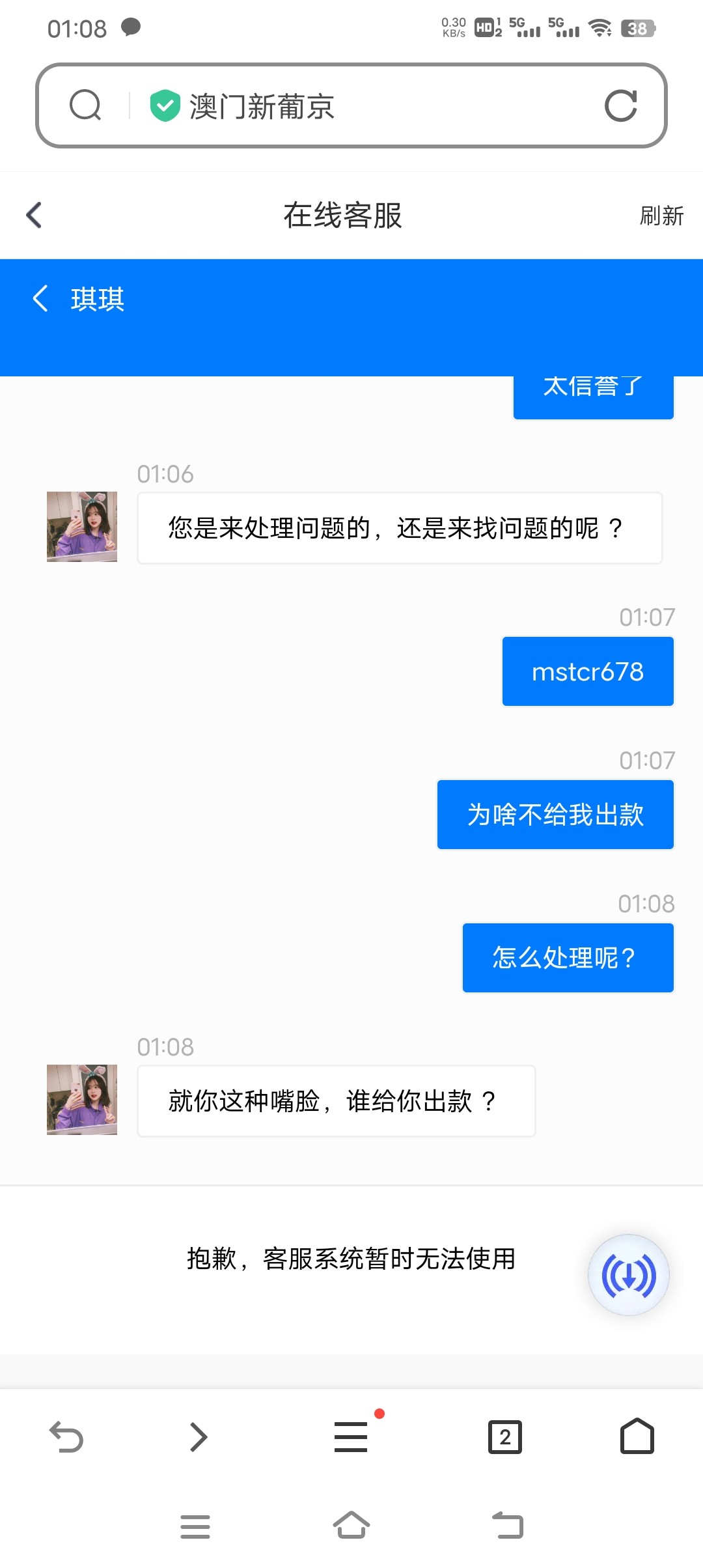Go to the browser home page
Image resolution: width=703 pixels, height=1568 pixels.
(637, 1436)
